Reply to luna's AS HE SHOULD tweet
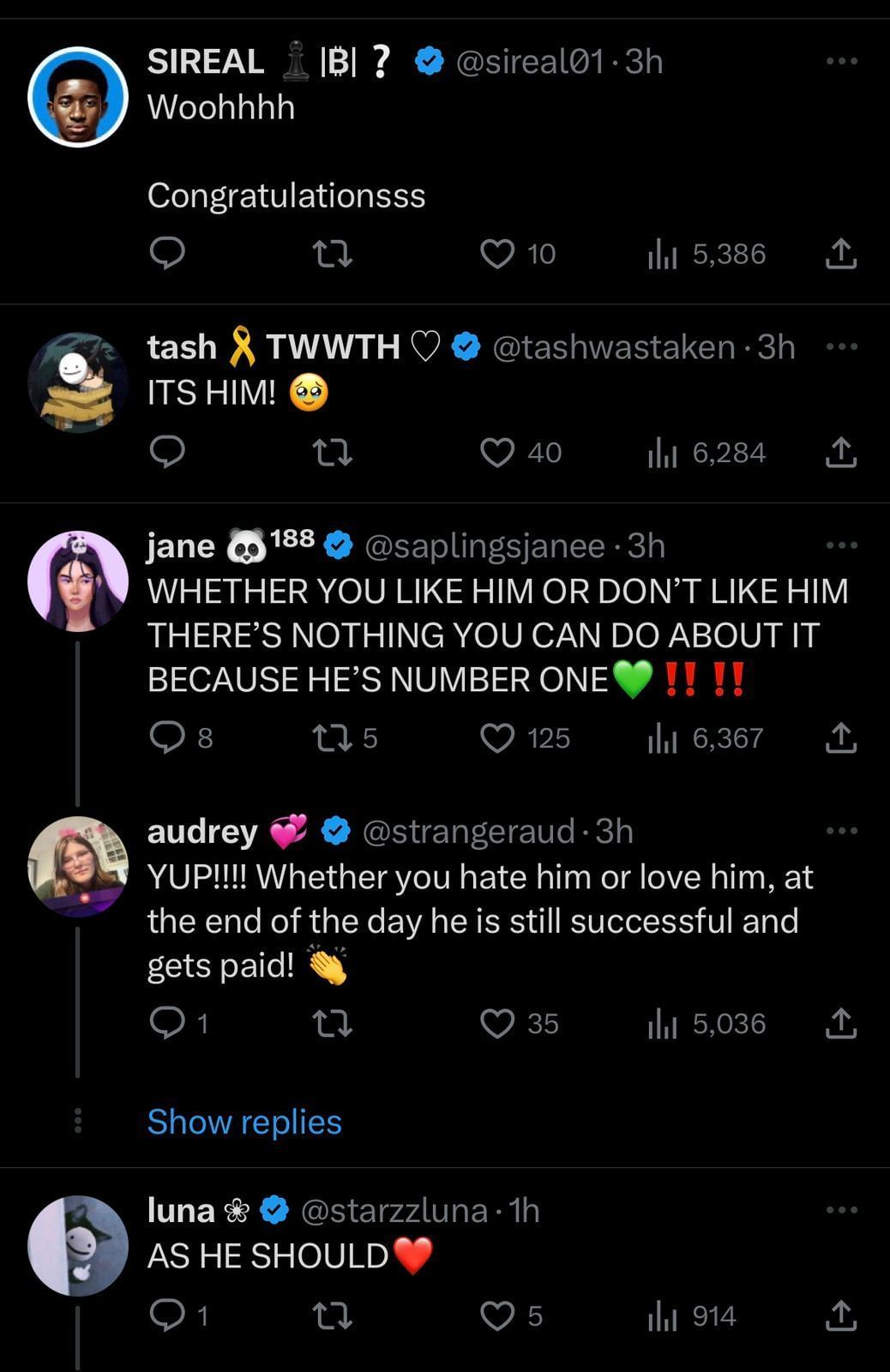The height and width of the screenshot is (1372, 890). tap(167, 1316)
